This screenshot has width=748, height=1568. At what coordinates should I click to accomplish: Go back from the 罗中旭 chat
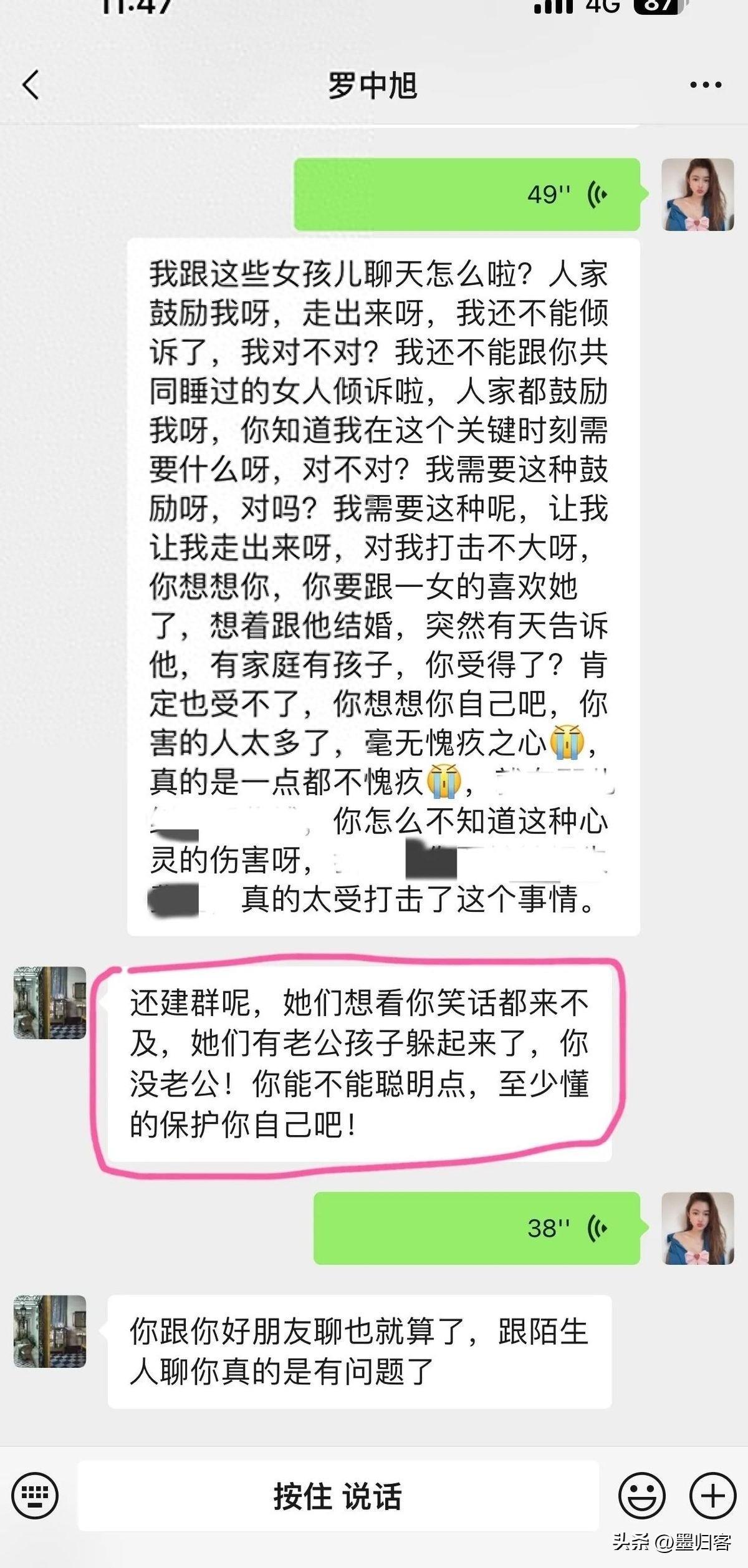tap(31, 85)
